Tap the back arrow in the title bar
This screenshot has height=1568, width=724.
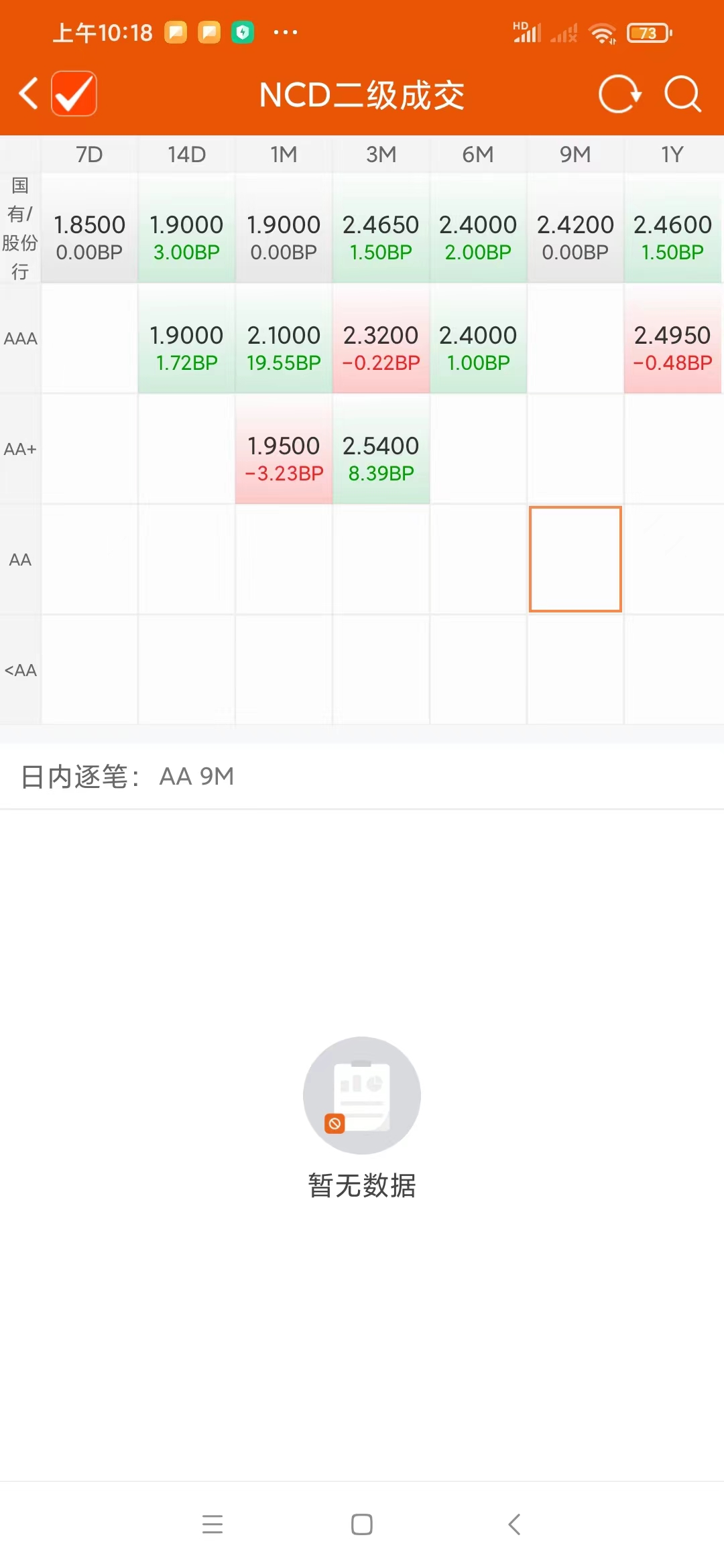(28, 94)
